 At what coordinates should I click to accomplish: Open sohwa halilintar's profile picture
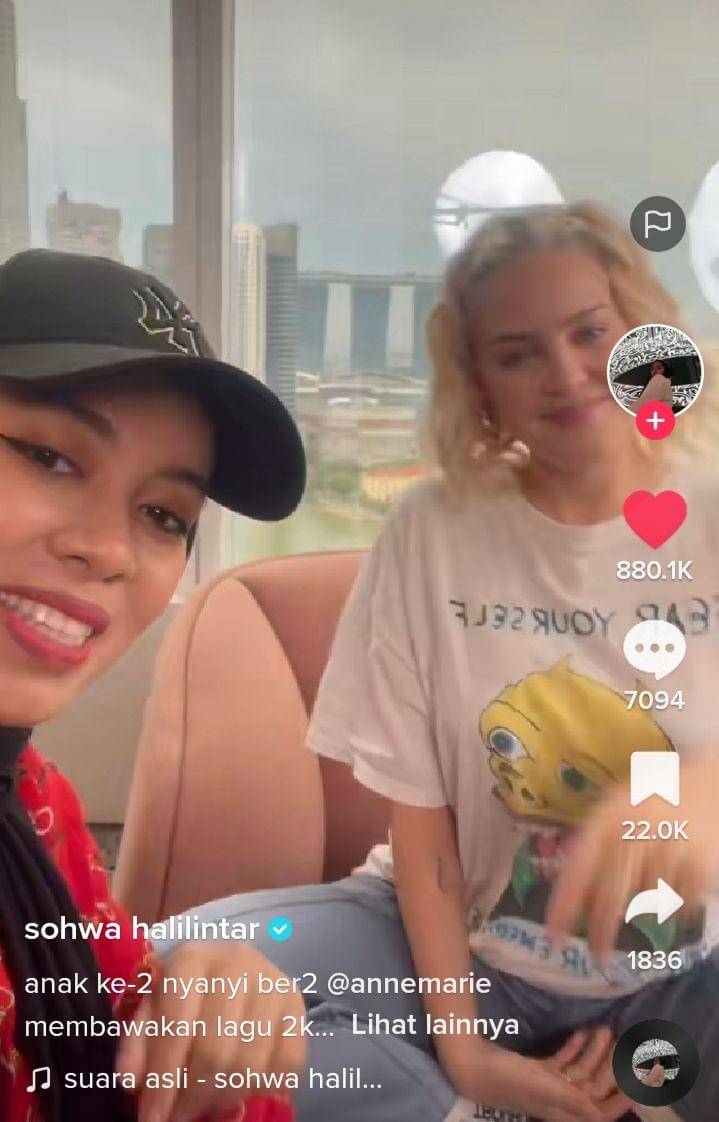(655, 371)
